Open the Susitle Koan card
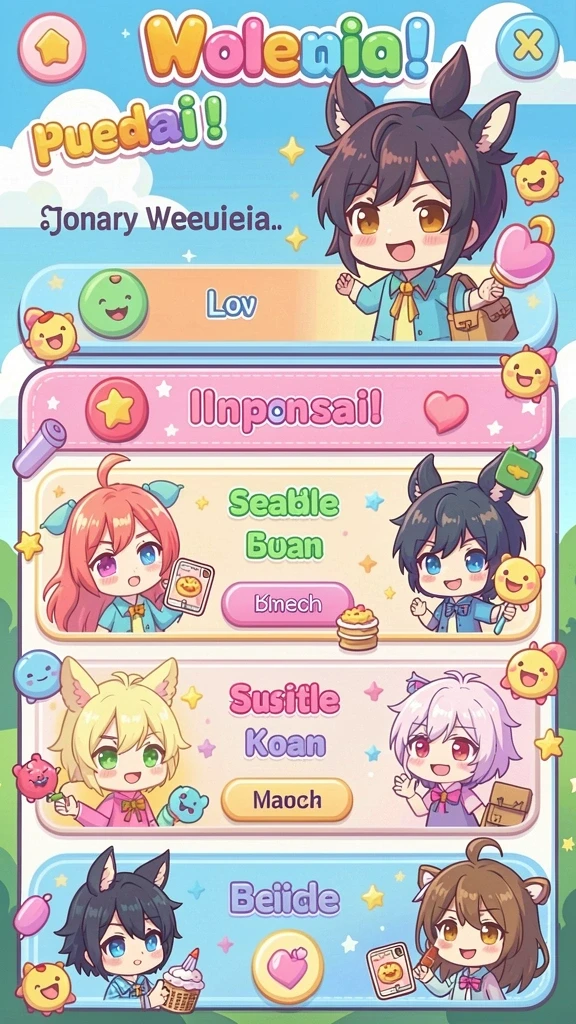Image resolution: width=576 pixels, height=1024 pixels. (287, 748)
